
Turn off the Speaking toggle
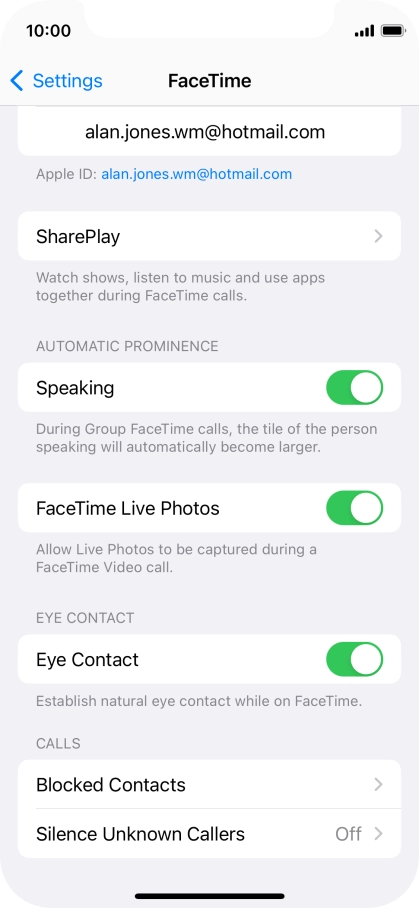(354, 387)
